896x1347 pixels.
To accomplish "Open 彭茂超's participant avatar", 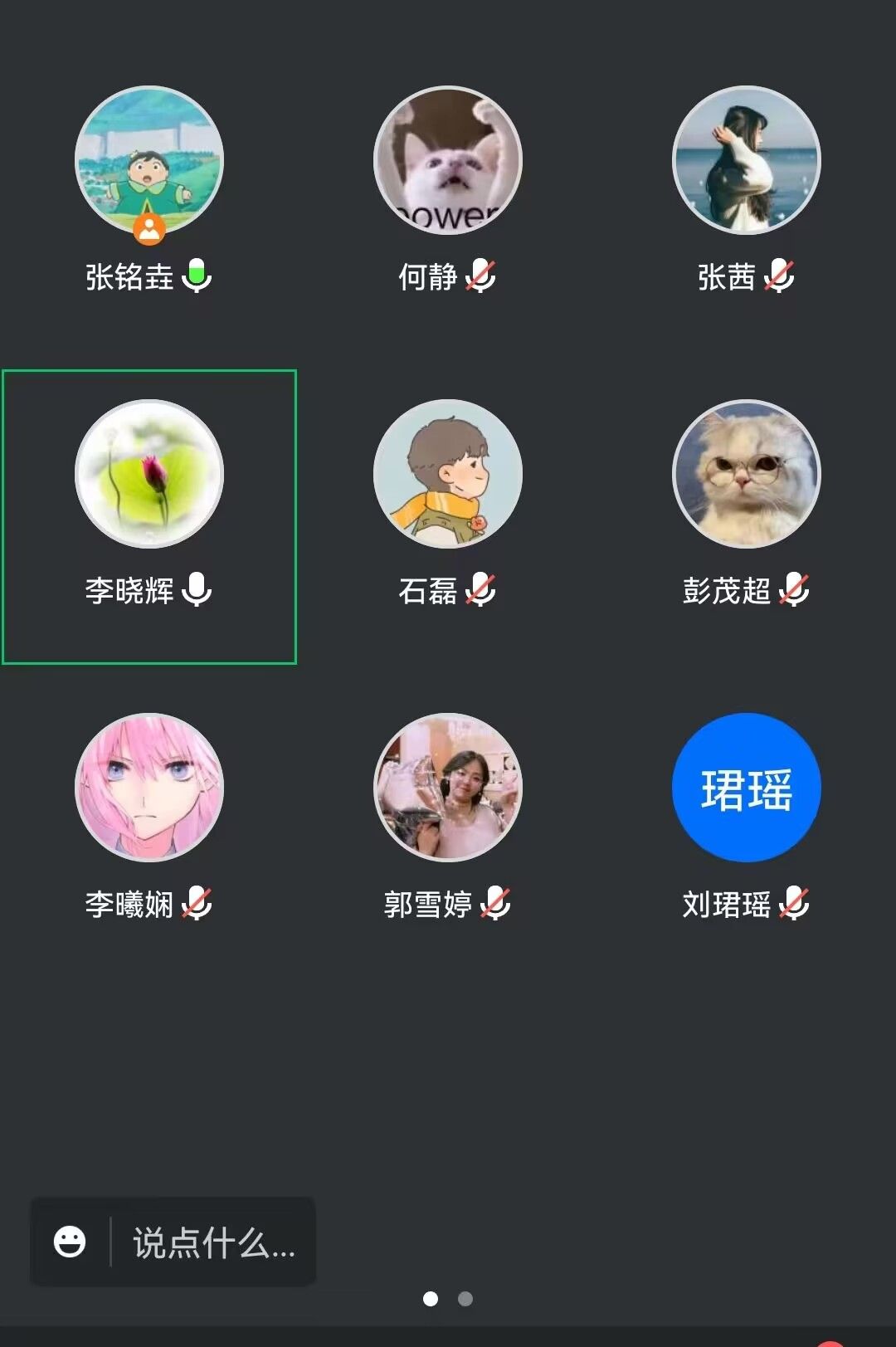I will (x=746, y=475).
